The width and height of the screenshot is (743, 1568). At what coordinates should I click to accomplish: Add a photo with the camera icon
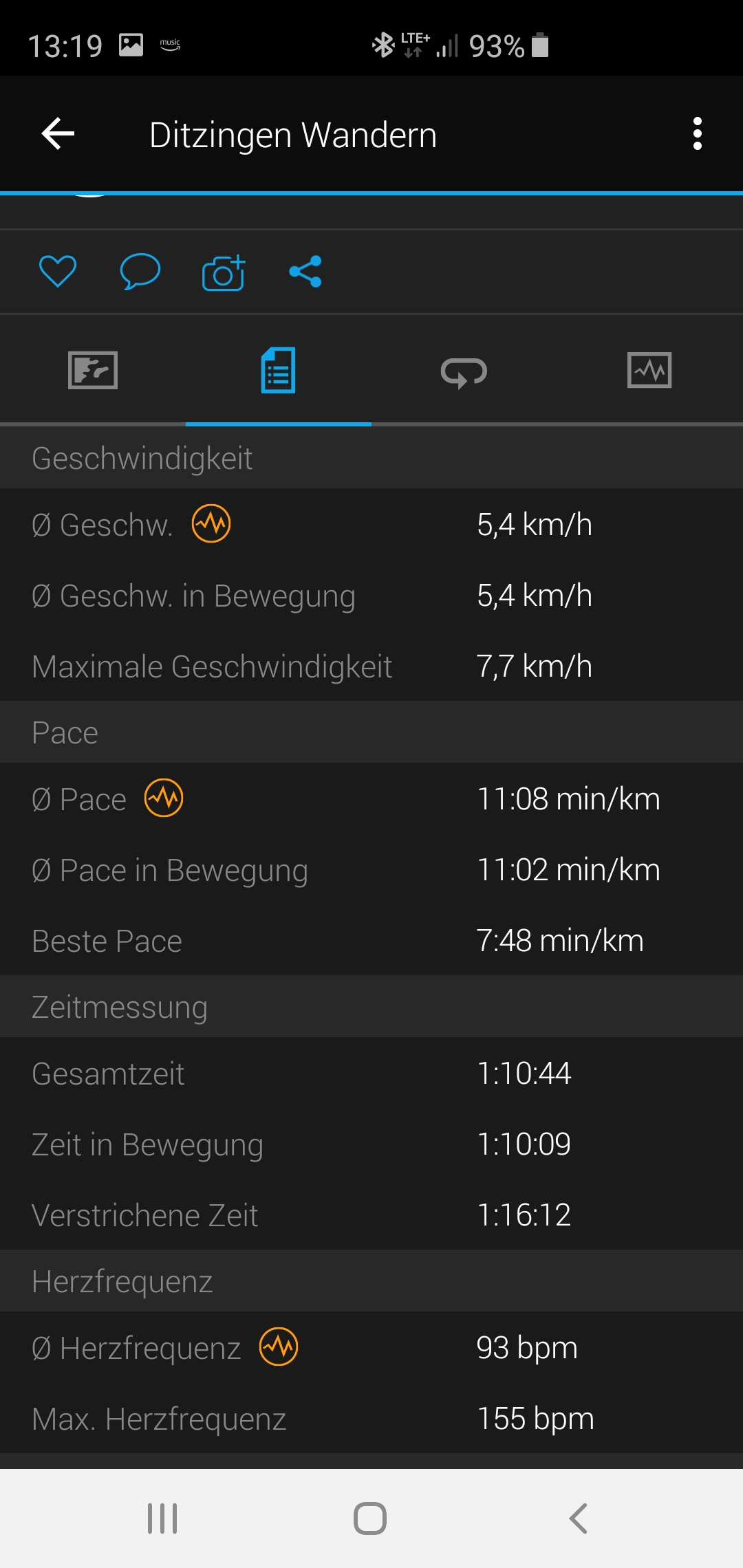[x=224, y=272]
